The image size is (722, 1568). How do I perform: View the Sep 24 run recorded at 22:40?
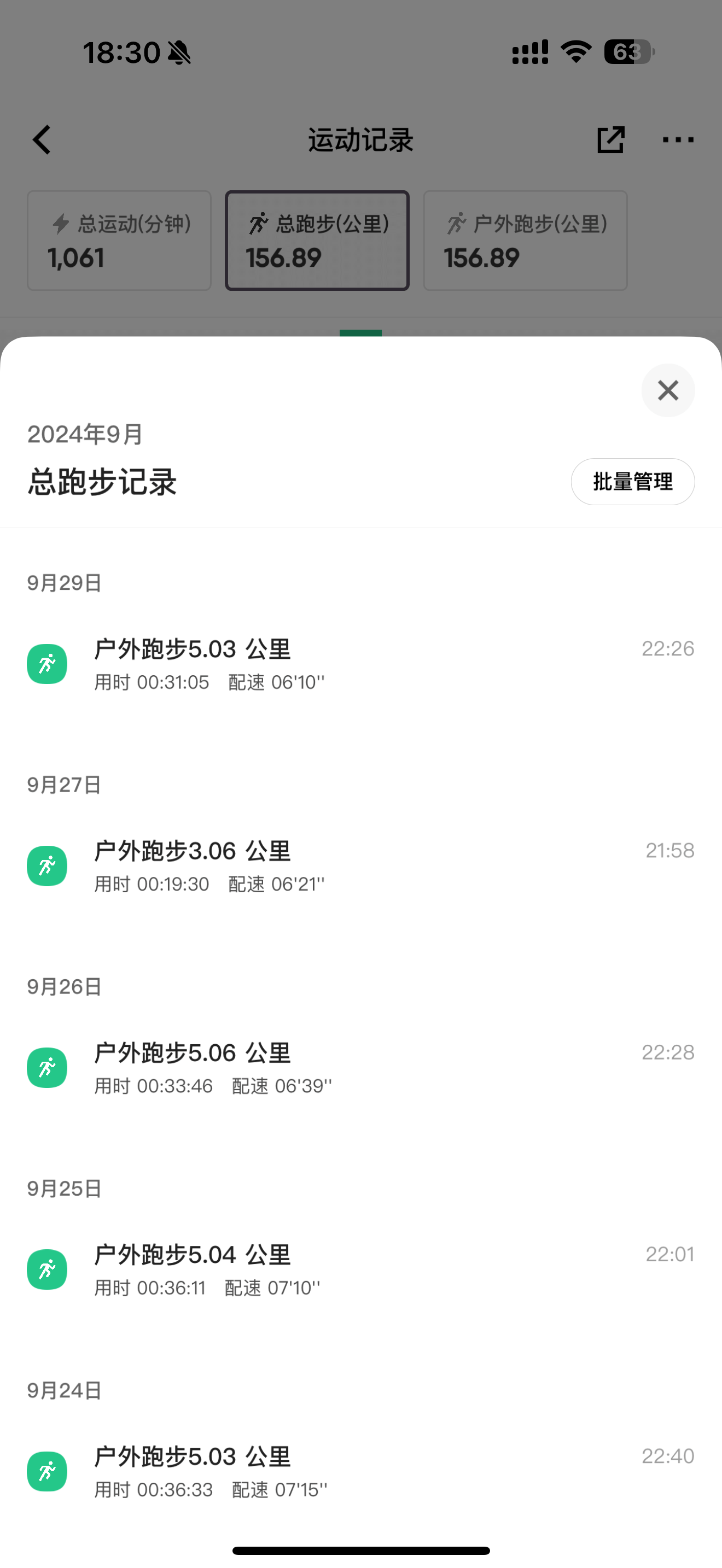(x=243, y=1471)
